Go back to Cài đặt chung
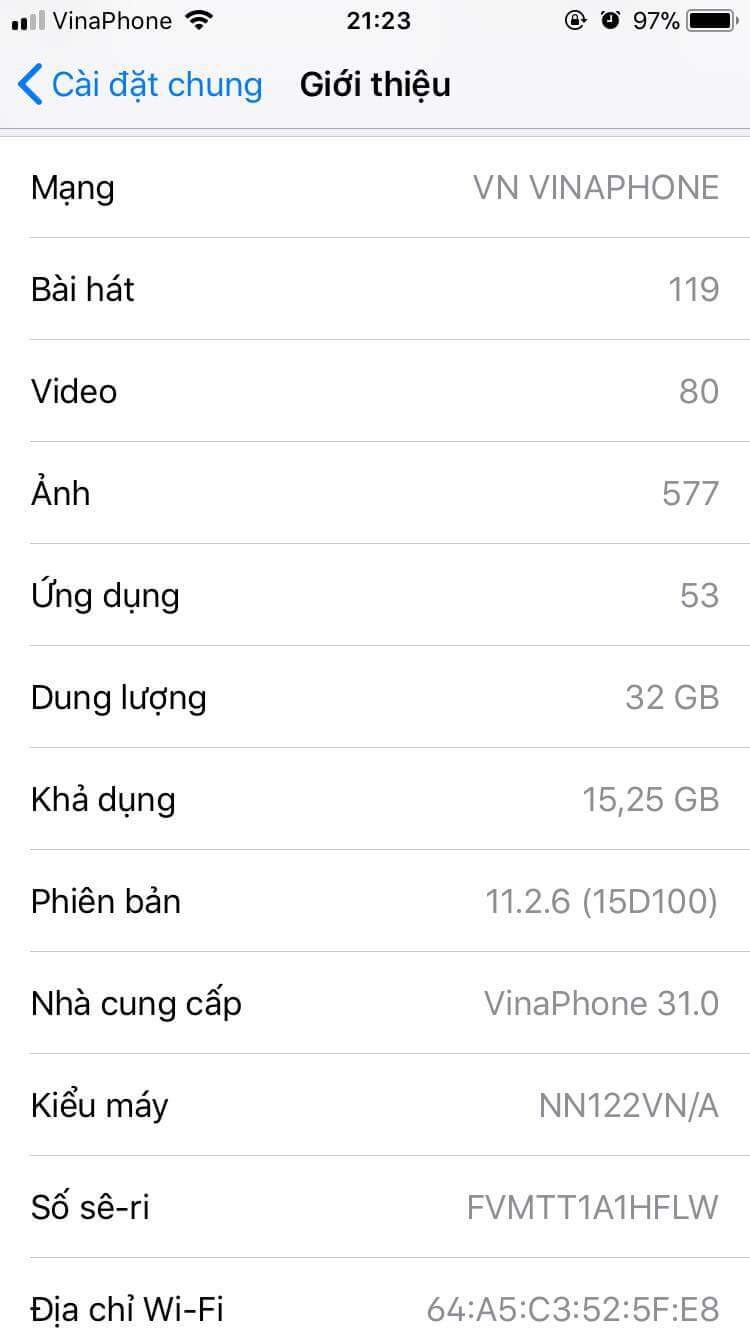Viewport: 750px width, 1334px height. 140,85
